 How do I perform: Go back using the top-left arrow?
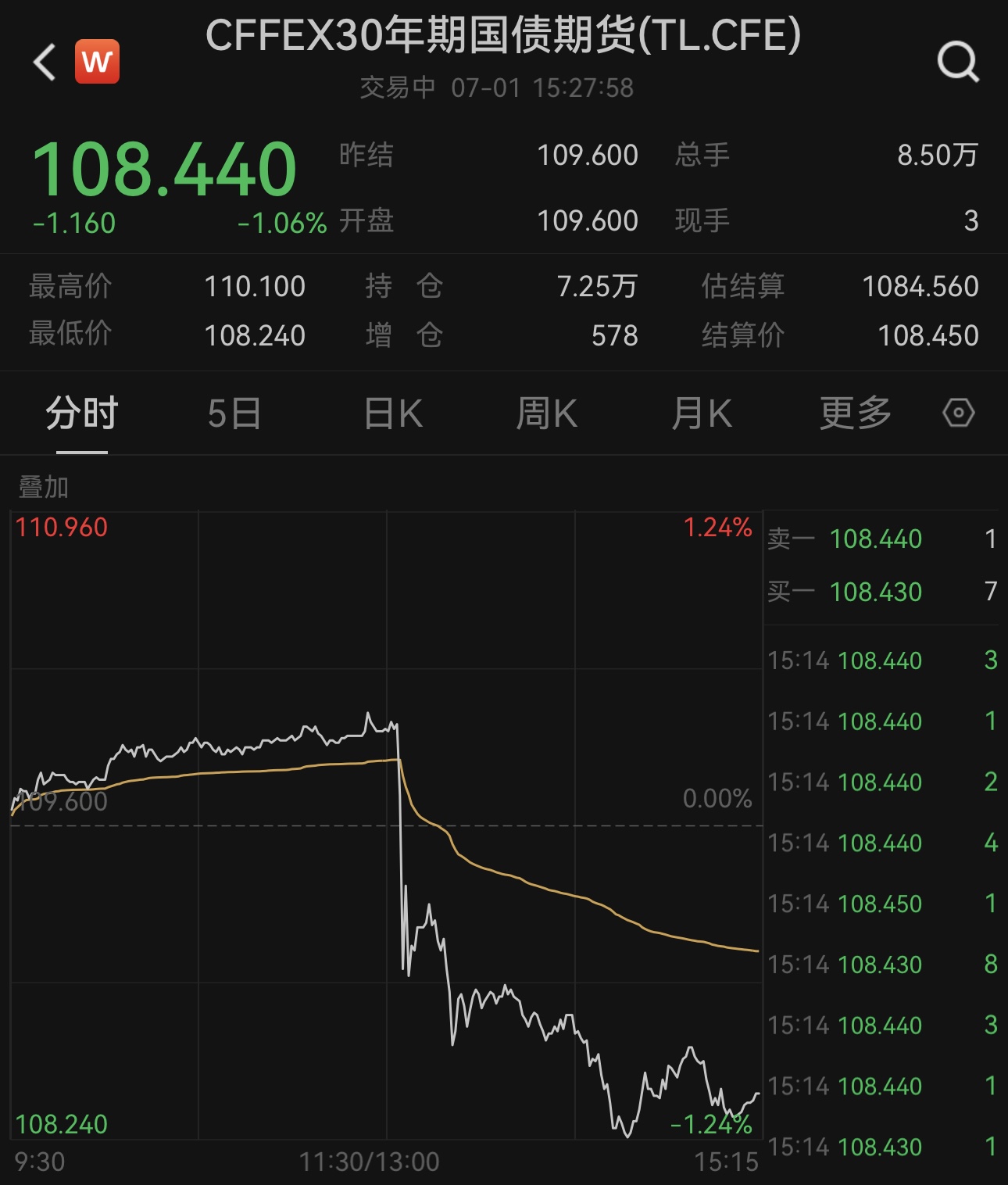coord(45,62)
